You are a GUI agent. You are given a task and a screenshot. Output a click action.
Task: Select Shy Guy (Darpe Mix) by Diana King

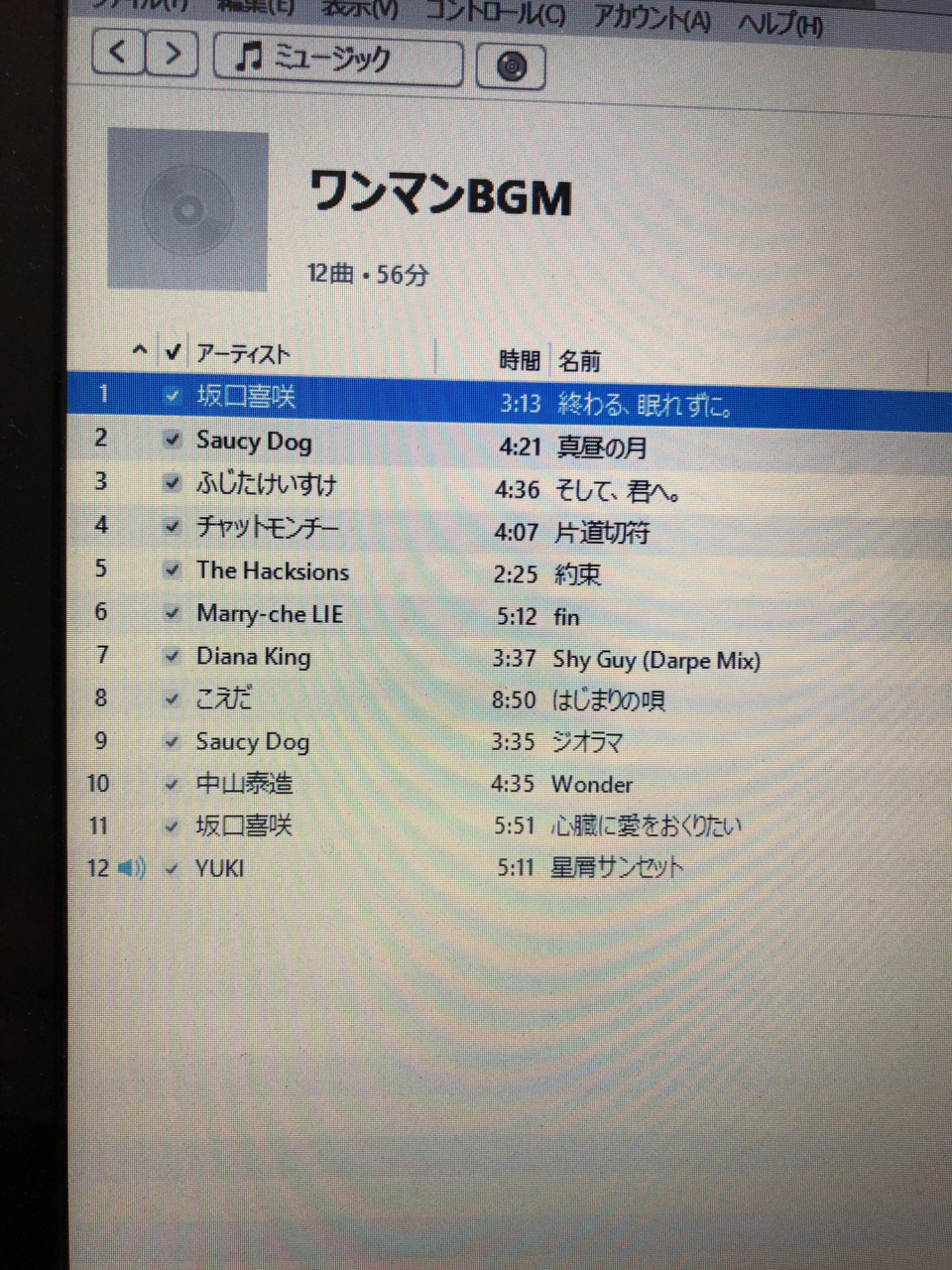[x=655, y=660]
